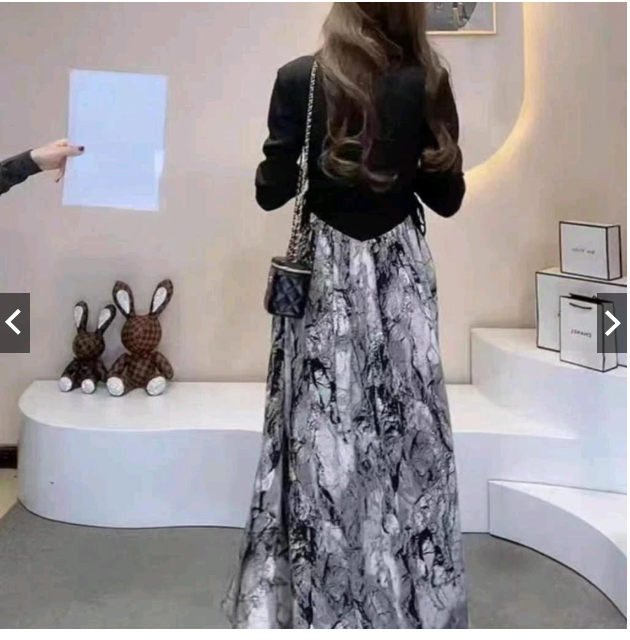Show the next product photo
The height and width of the screenshot is (640, 630).
coord(612,322)
